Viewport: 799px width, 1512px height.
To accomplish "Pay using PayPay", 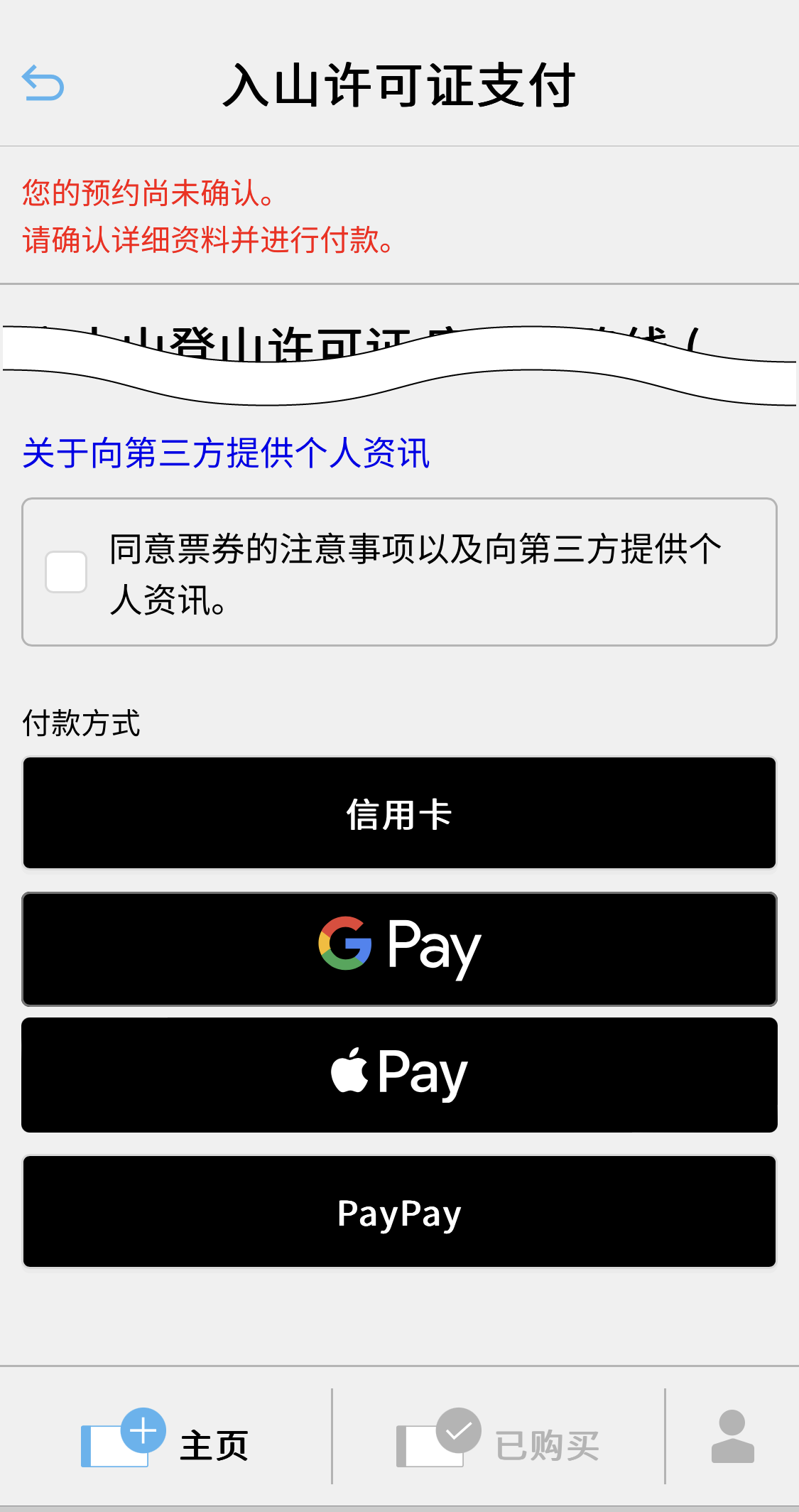I will (399, 1211).
